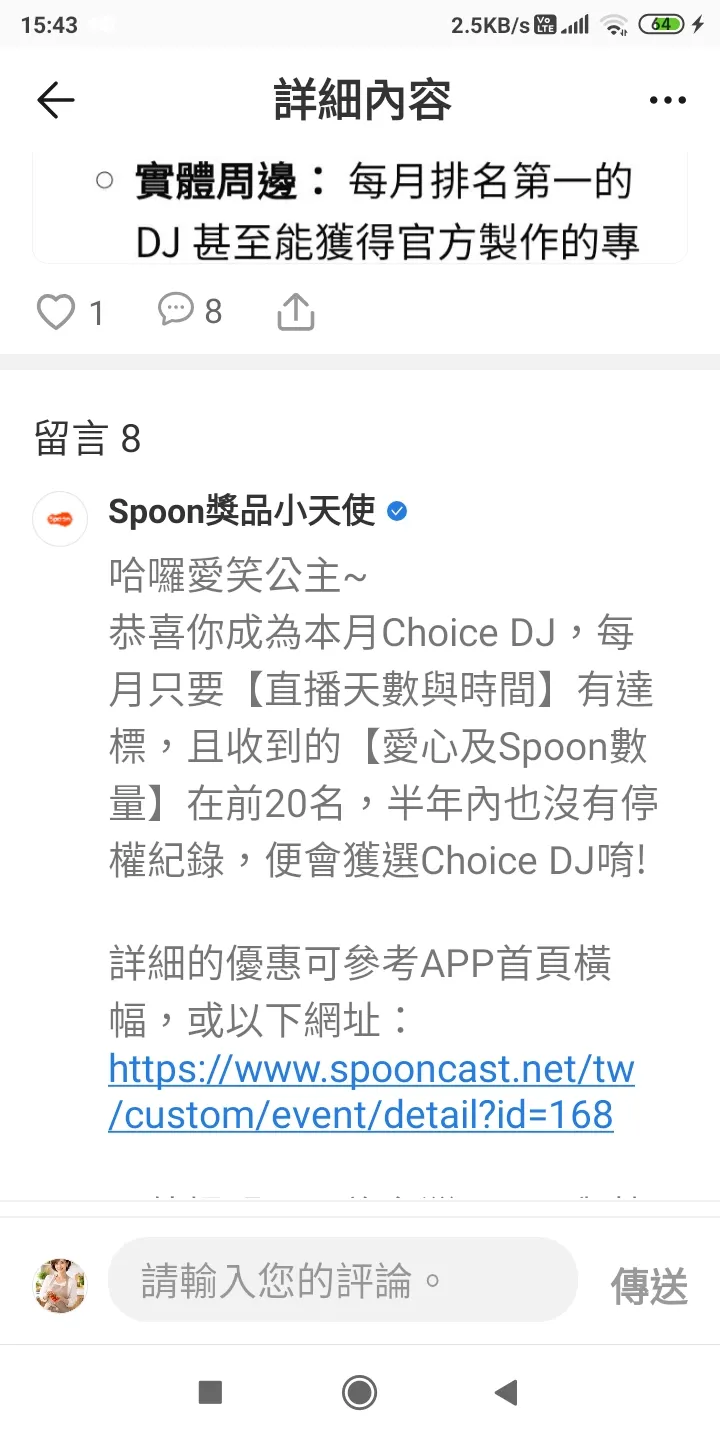Go back using the top-left arrow
The height and width of the screenshot is (1440, 720).
[x=56, y=100]
